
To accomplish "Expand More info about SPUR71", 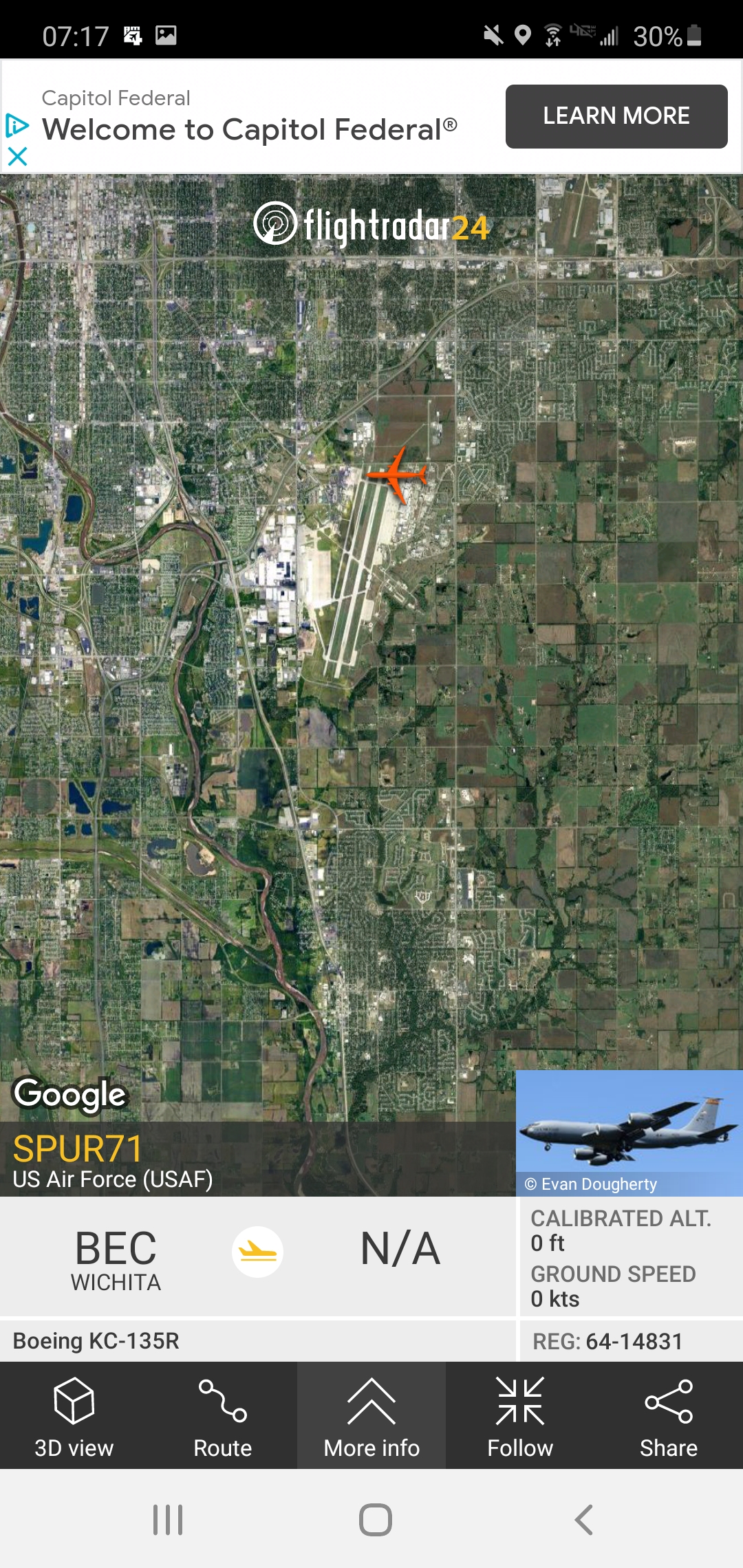I will [x=371, y=1417].
